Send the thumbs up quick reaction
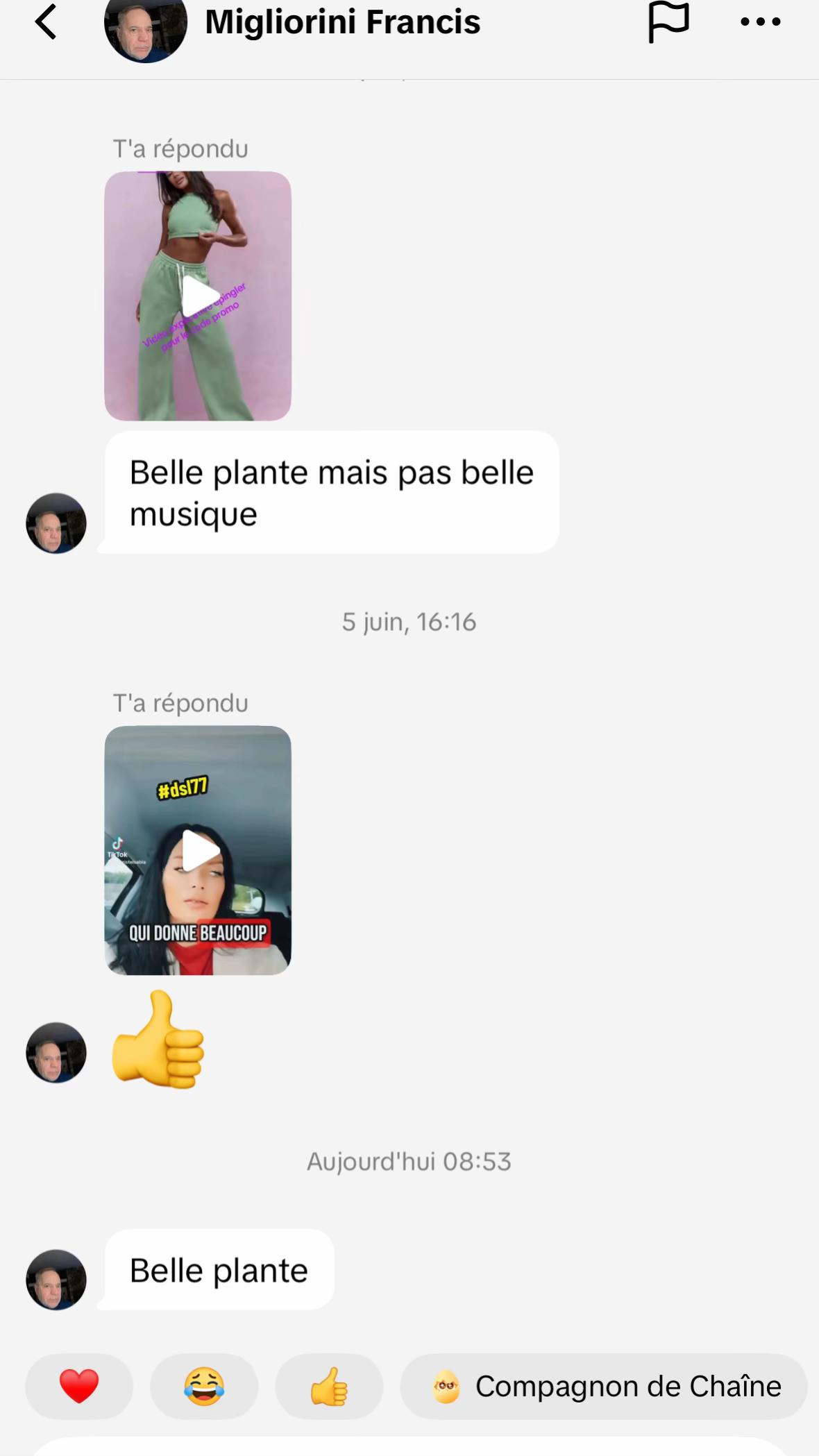The image size is (819, 1456). [329, 1386]
